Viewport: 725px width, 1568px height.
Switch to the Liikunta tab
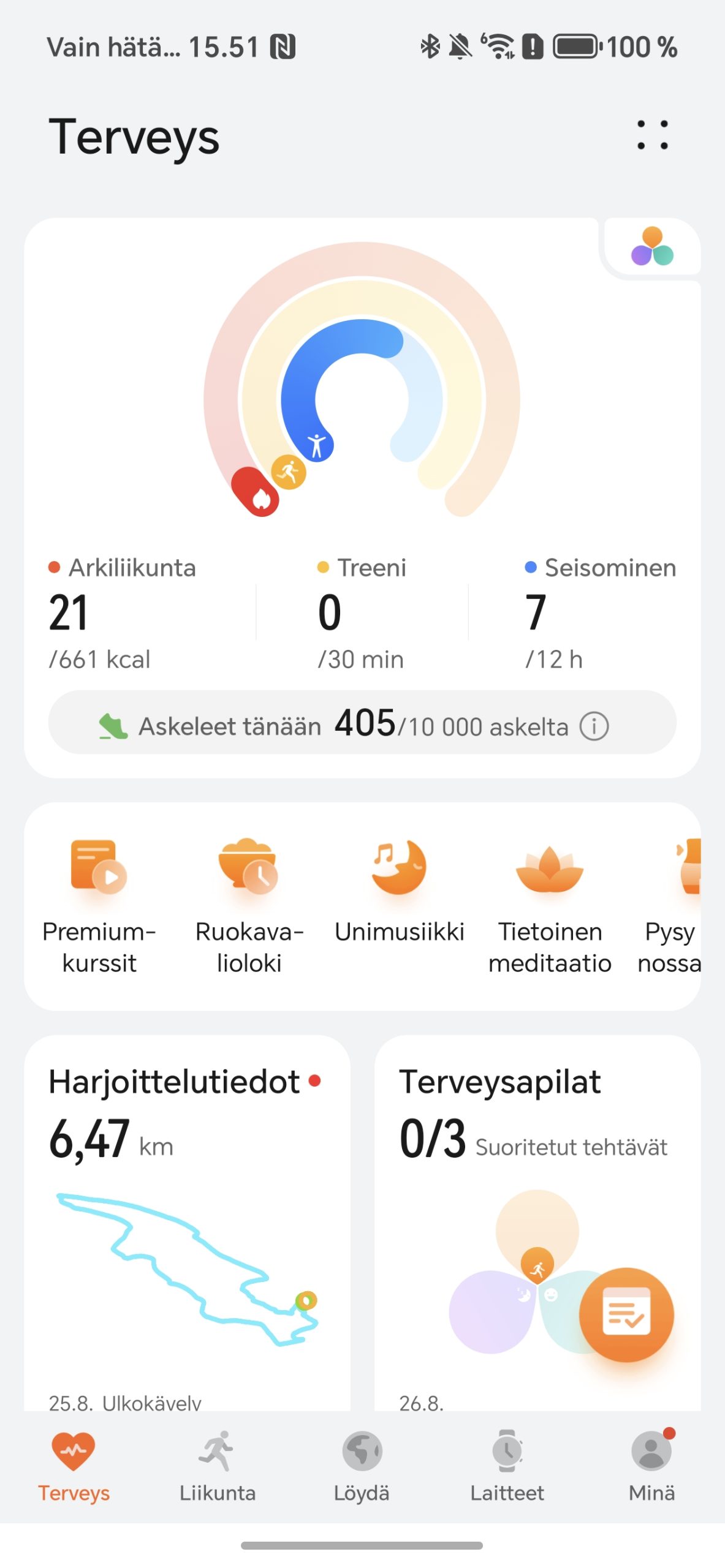pos(217,1467)
